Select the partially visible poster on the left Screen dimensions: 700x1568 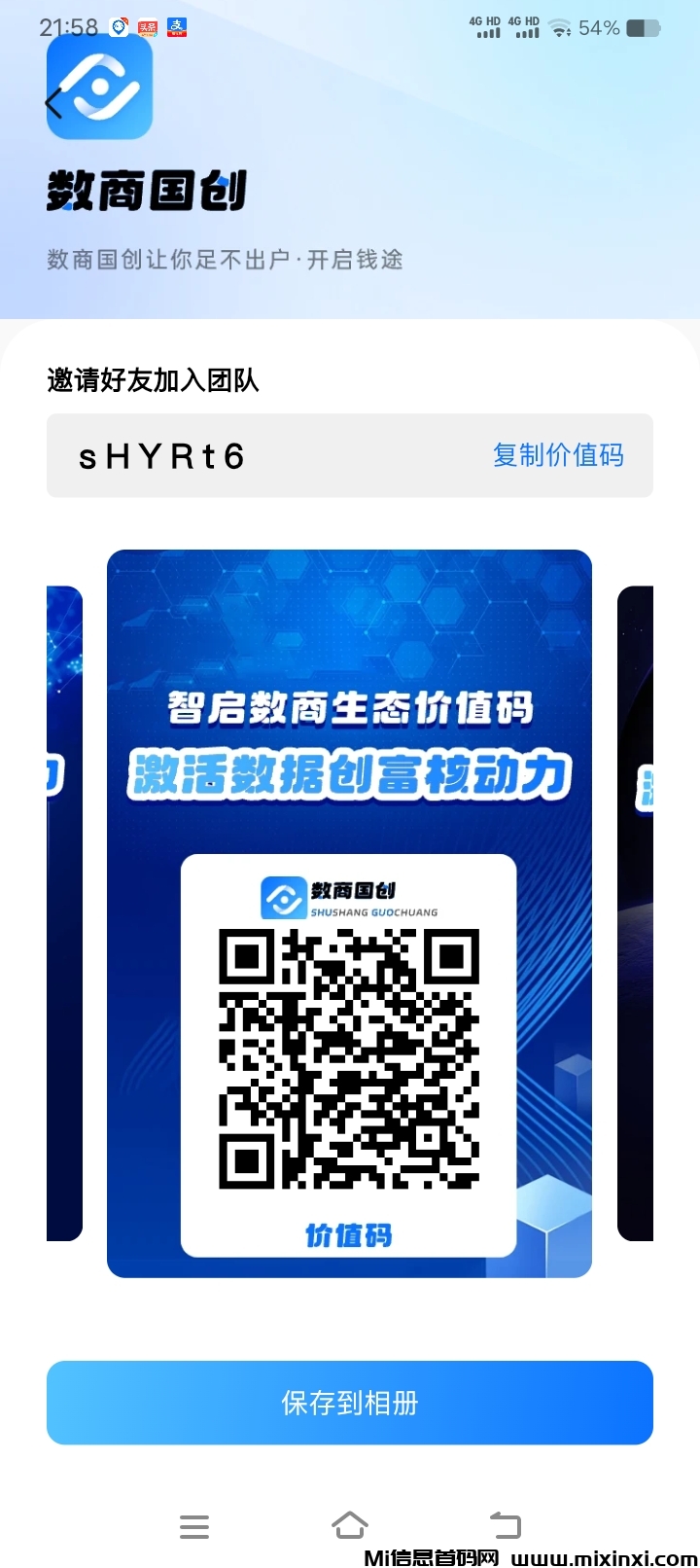[64, 912]
